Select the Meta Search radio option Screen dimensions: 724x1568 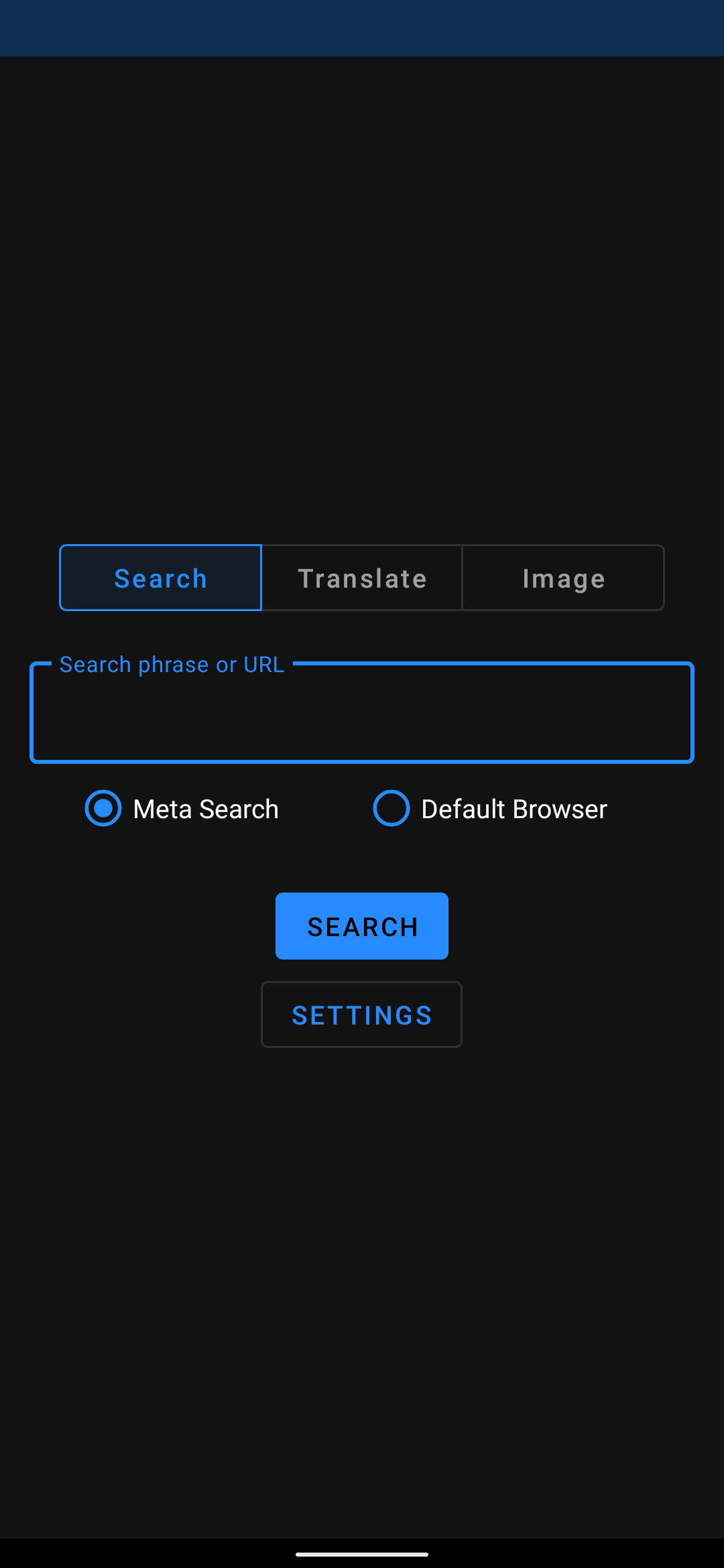pos(103,808)
